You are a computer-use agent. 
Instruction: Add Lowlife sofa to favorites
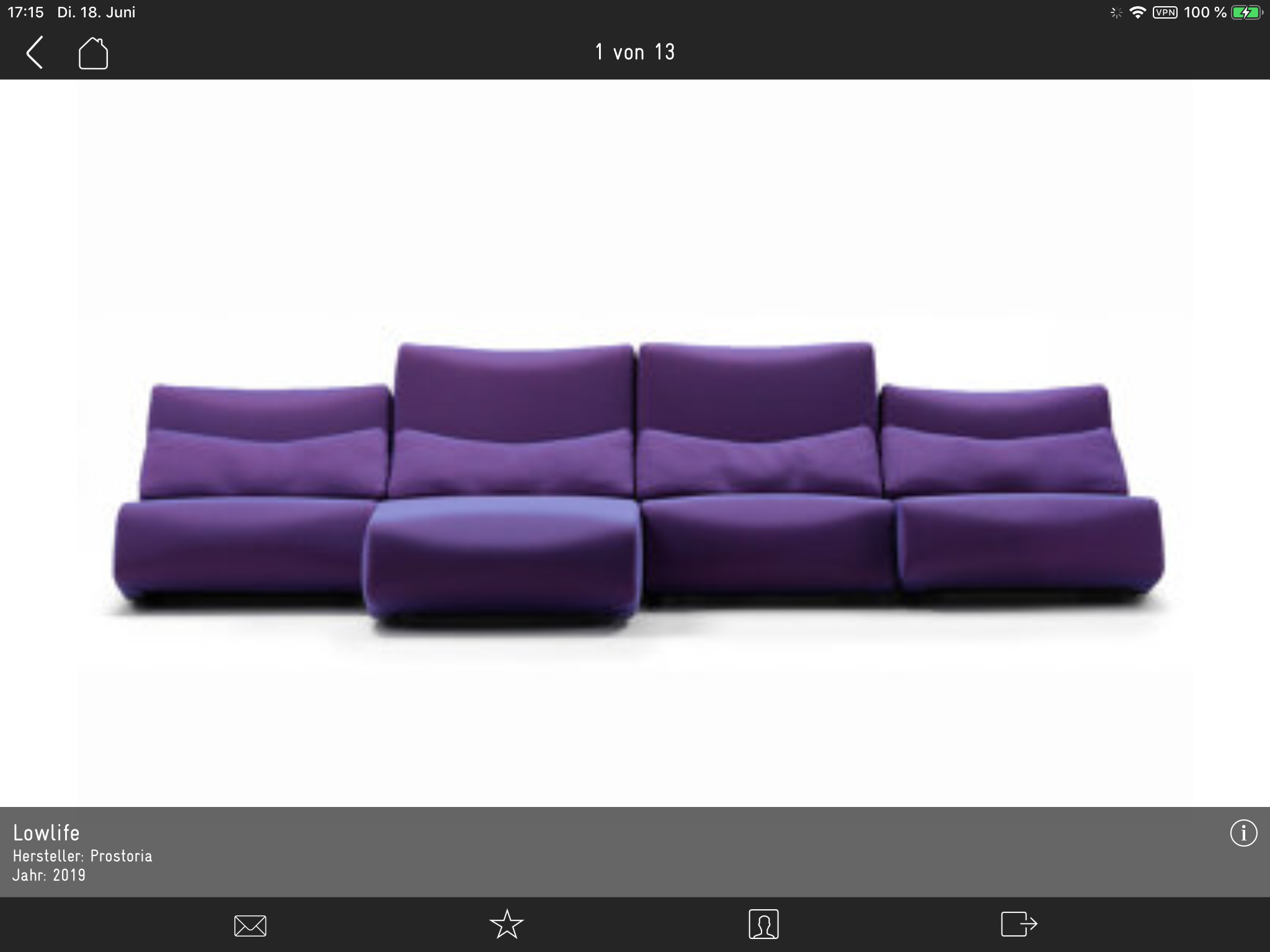(x=506, y=925)
